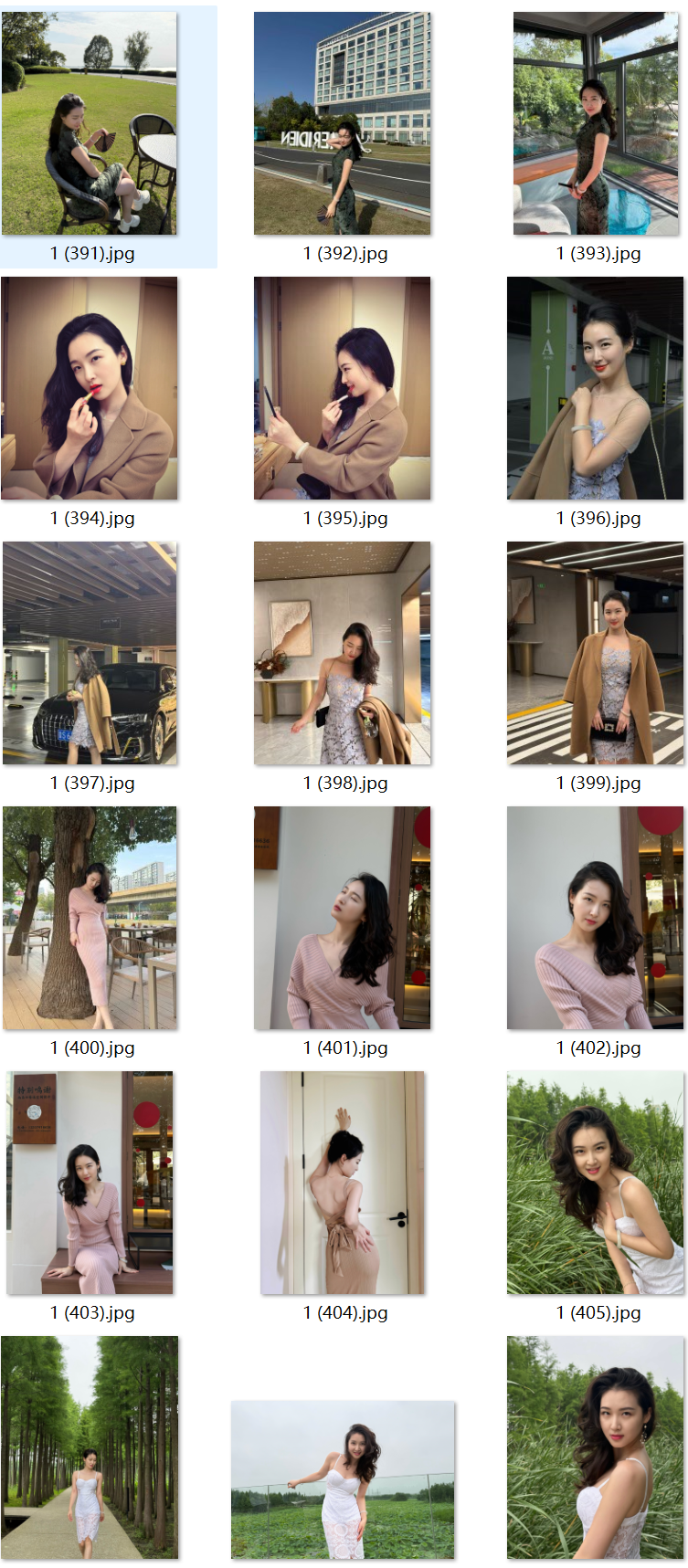This screenshot has width=688, height=1568.
Task: Open the picture 1 (401).jpg
Action: click(343, 918)
